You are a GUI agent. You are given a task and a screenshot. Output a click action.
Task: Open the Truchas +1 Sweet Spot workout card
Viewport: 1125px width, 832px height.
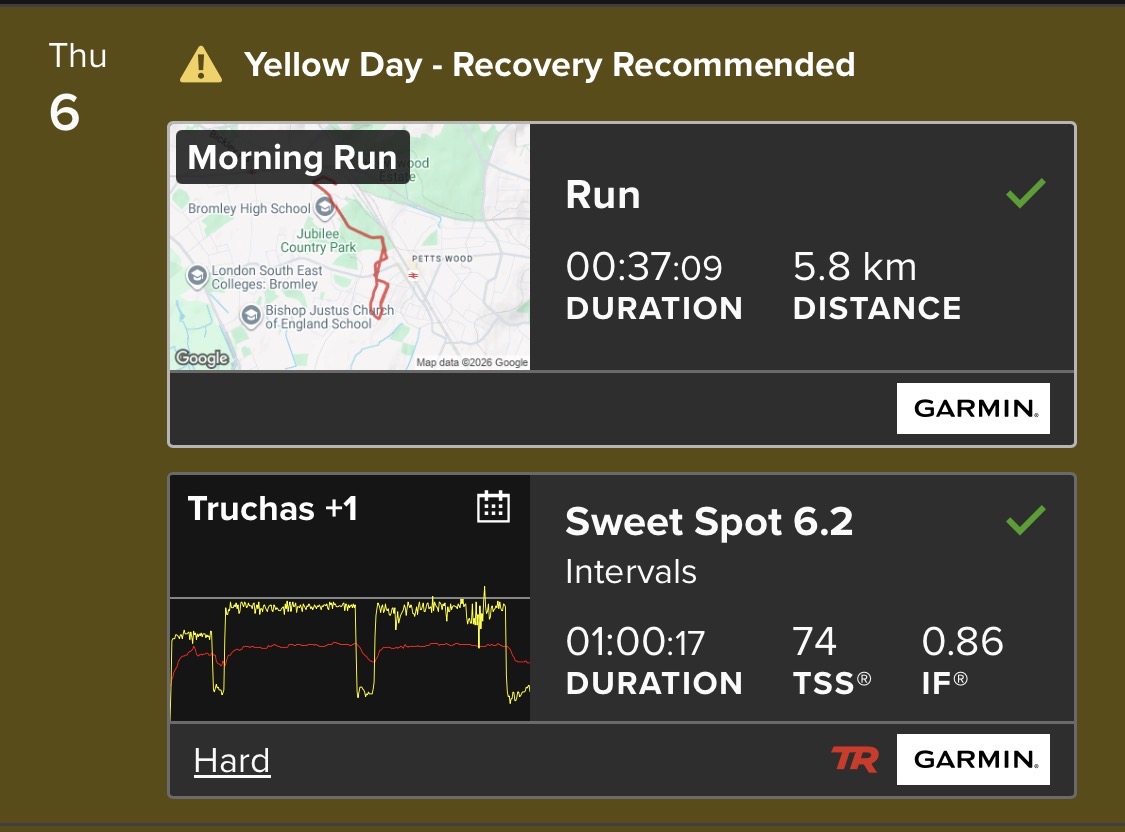[x=621, y=635]
